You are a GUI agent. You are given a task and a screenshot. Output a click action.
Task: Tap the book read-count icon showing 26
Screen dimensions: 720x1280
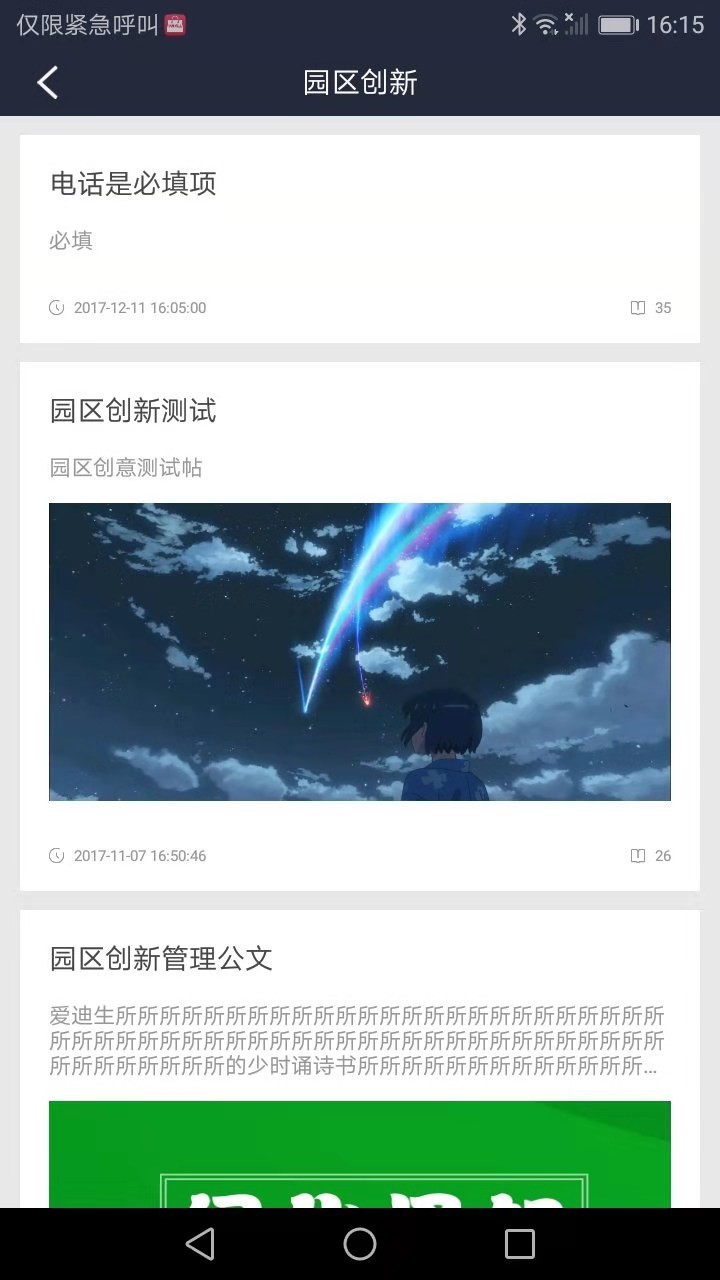(638, 855)
